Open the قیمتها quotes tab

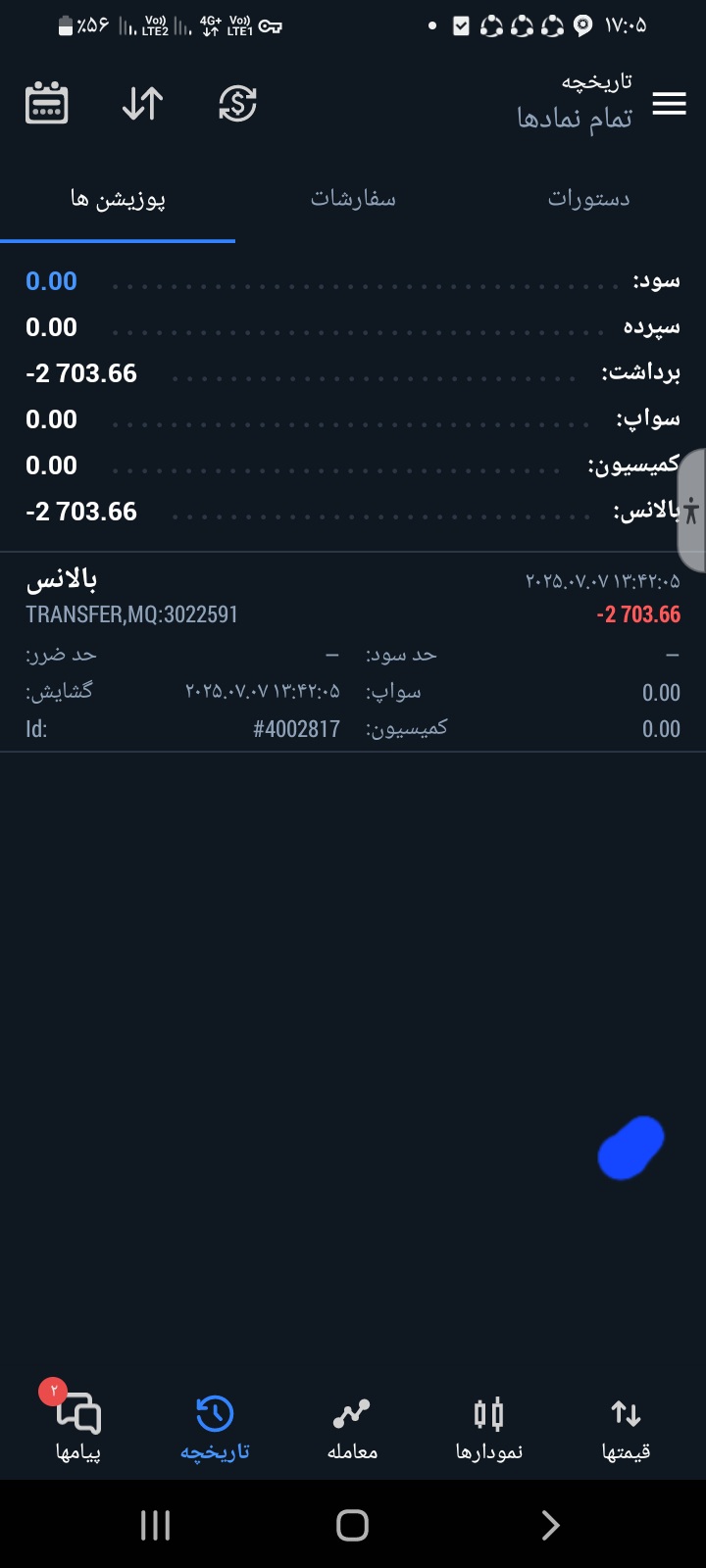(x=626, y=1428)
